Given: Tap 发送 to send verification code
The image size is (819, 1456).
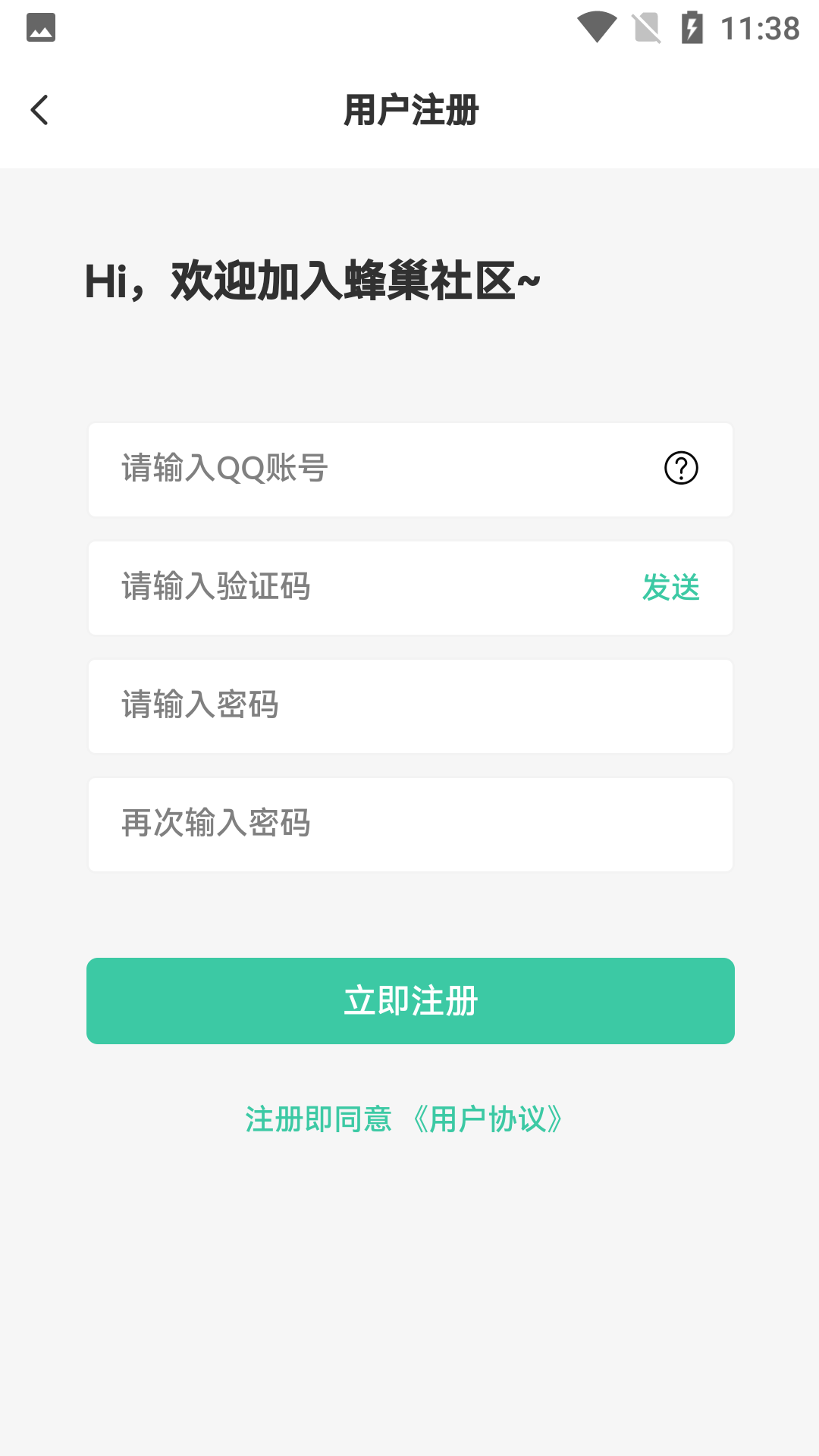Looking at the screenshot, I should pos(671,588).
